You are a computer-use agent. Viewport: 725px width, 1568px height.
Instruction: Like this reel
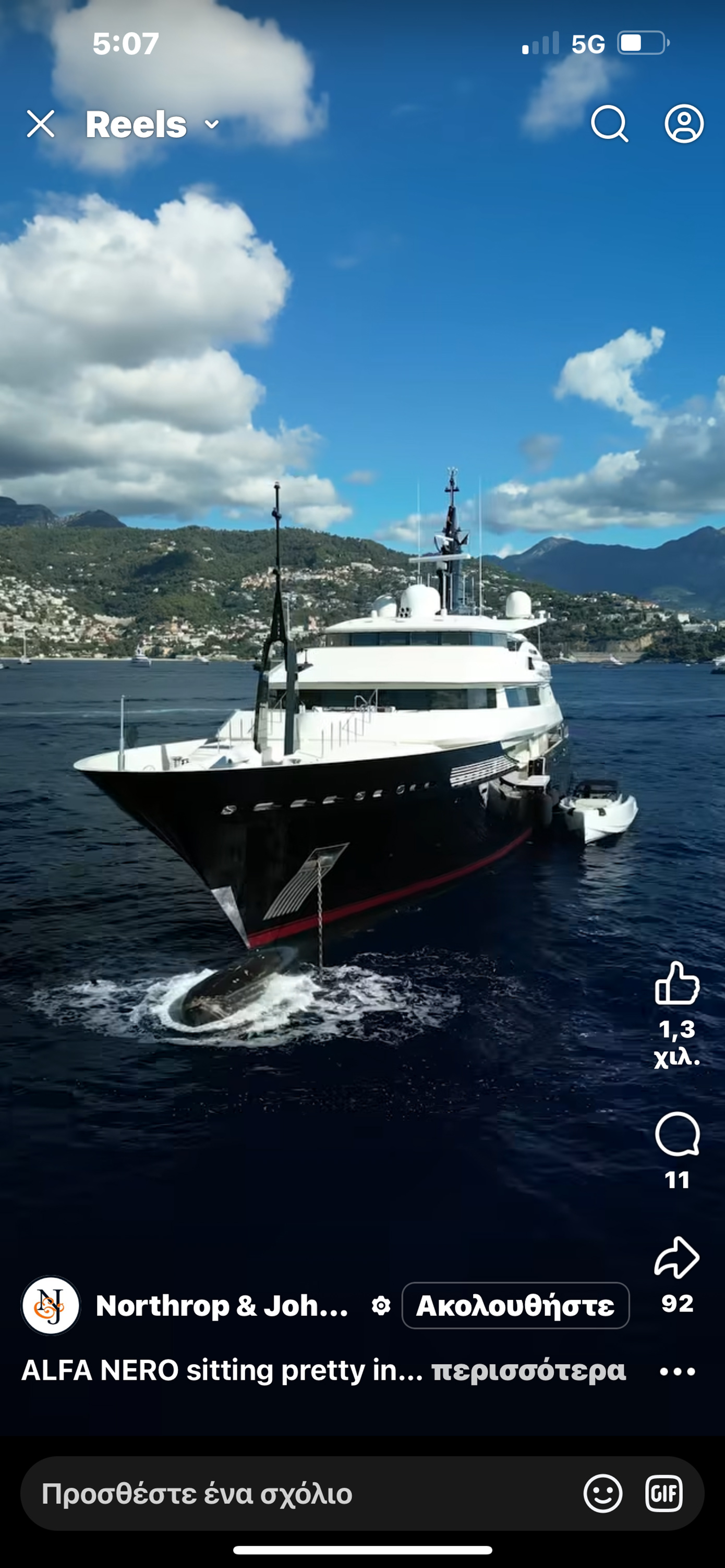pyautogui.click(x=677, y=983)
